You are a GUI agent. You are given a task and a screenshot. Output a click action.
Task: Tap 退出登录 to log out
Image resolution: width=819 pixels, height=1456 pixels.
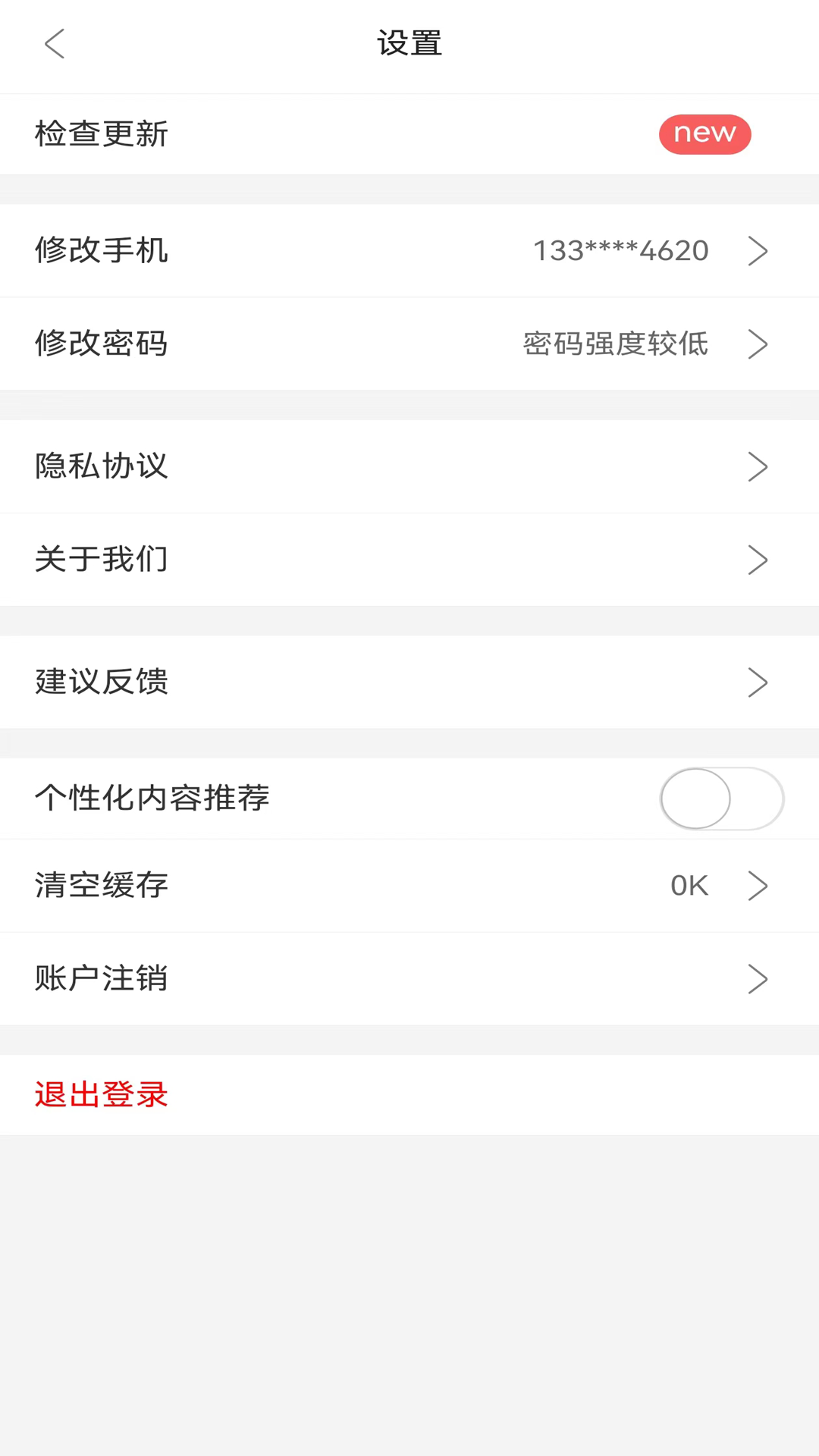click(101, 1094)
